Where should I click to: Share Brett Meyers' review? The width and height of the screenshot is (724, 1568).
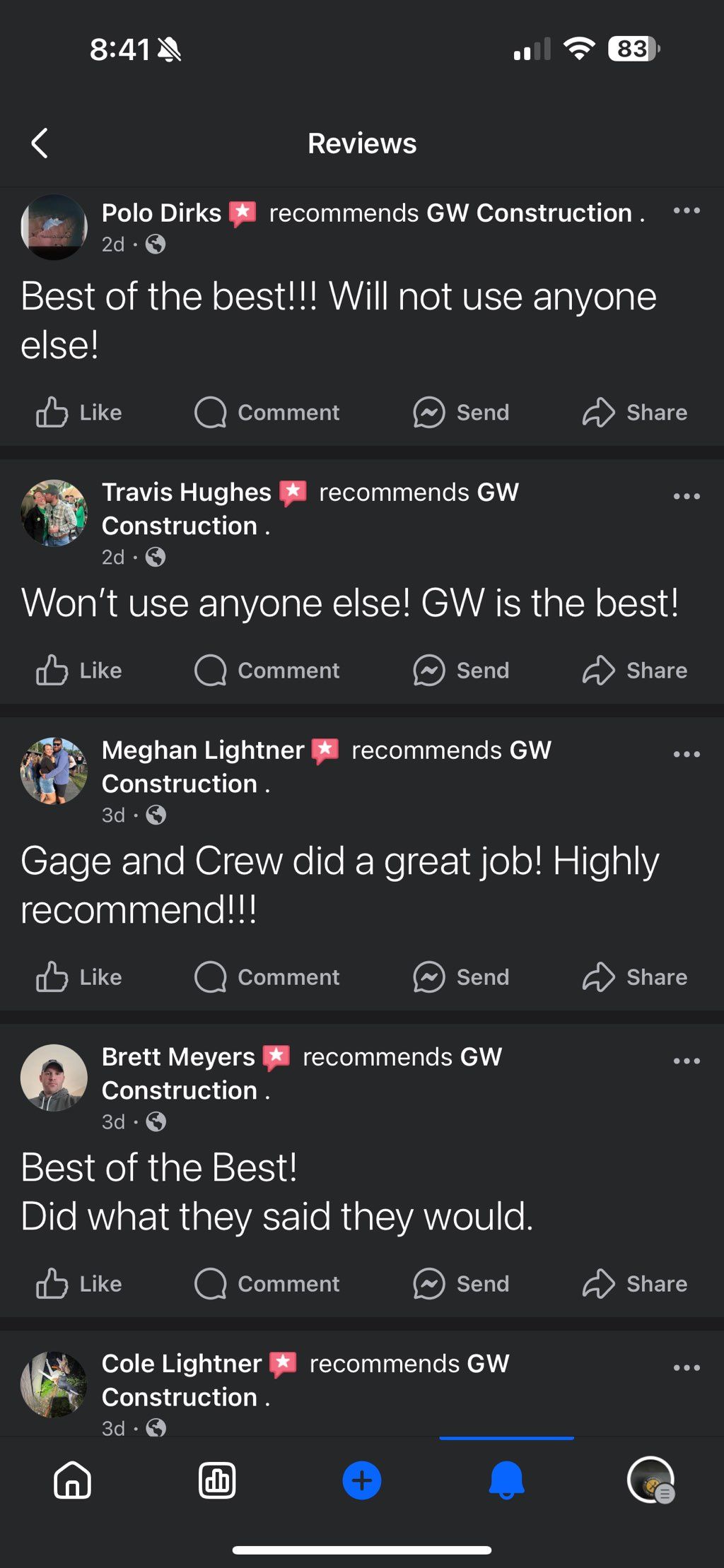pyautogui.click(x=634, y=1283)
